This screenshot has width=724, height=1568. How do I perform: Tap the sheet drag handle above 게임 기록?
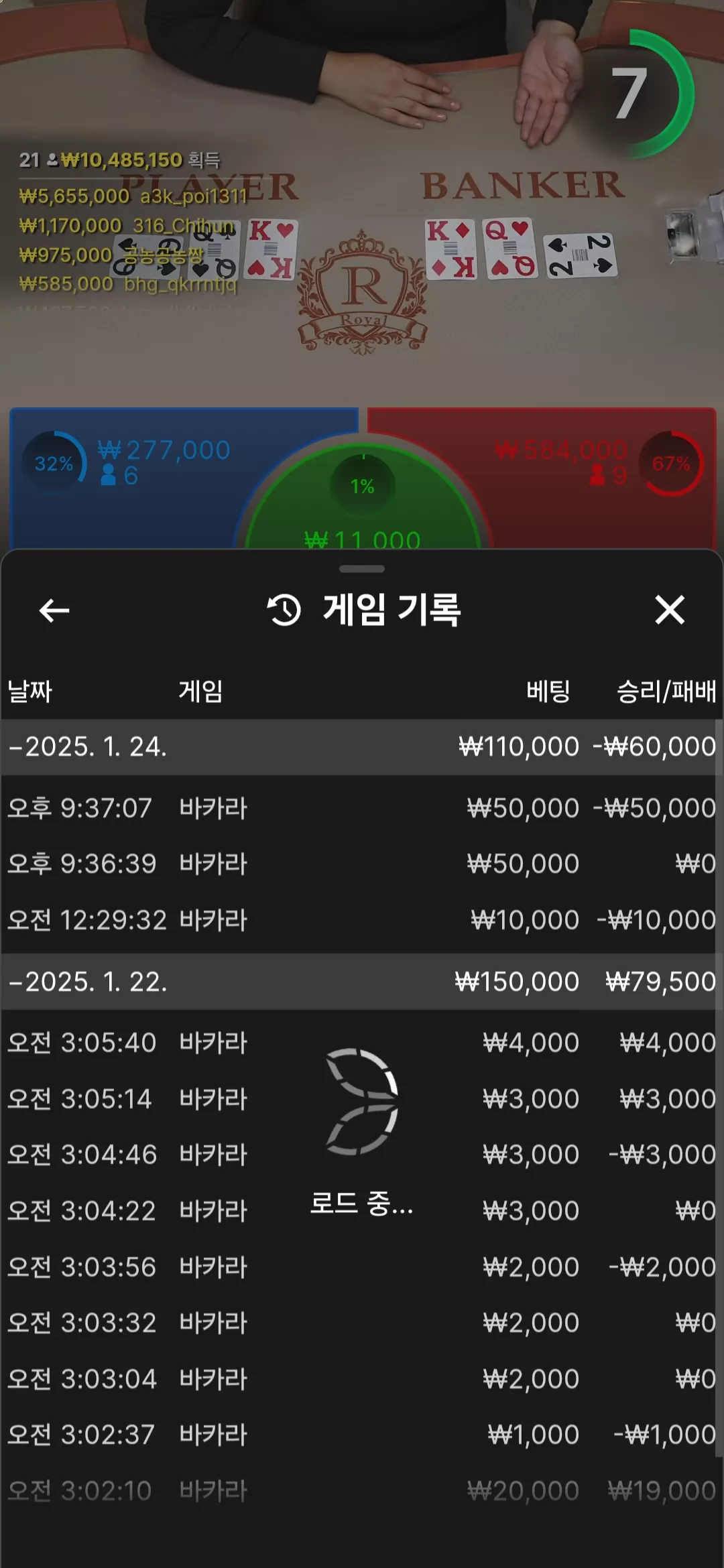coord(362,569)
